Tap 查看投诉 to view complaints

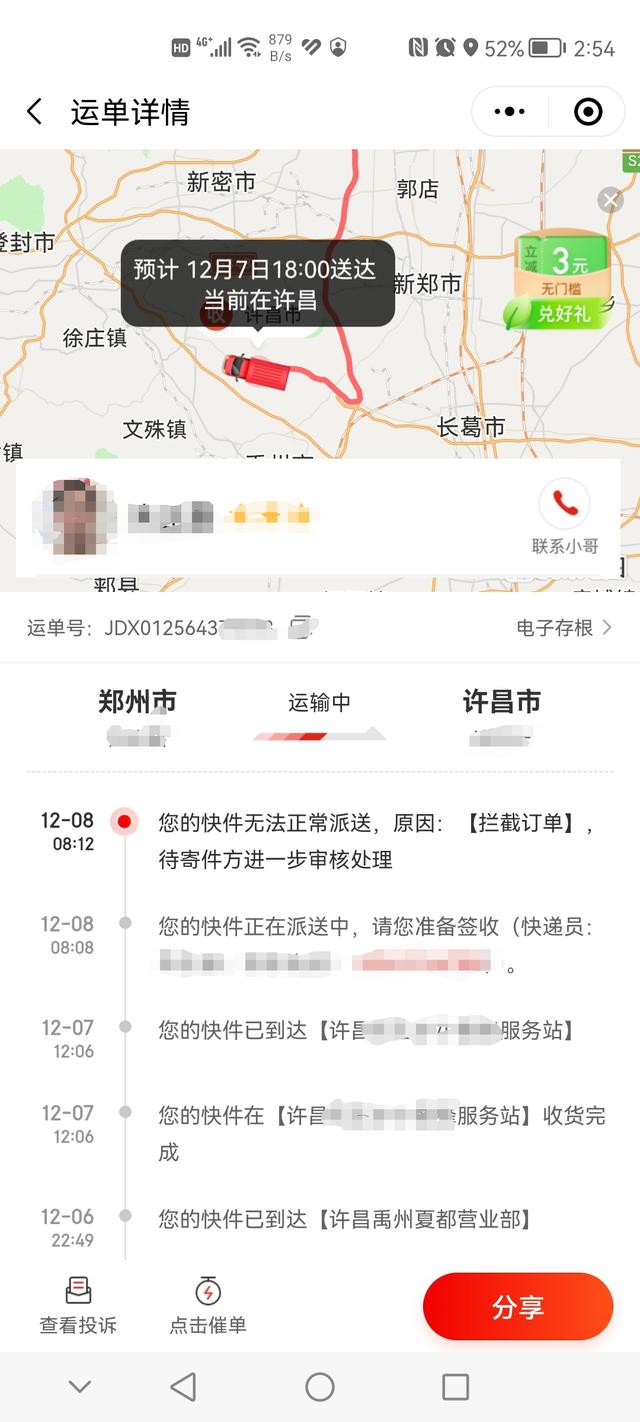[78, 1305]
